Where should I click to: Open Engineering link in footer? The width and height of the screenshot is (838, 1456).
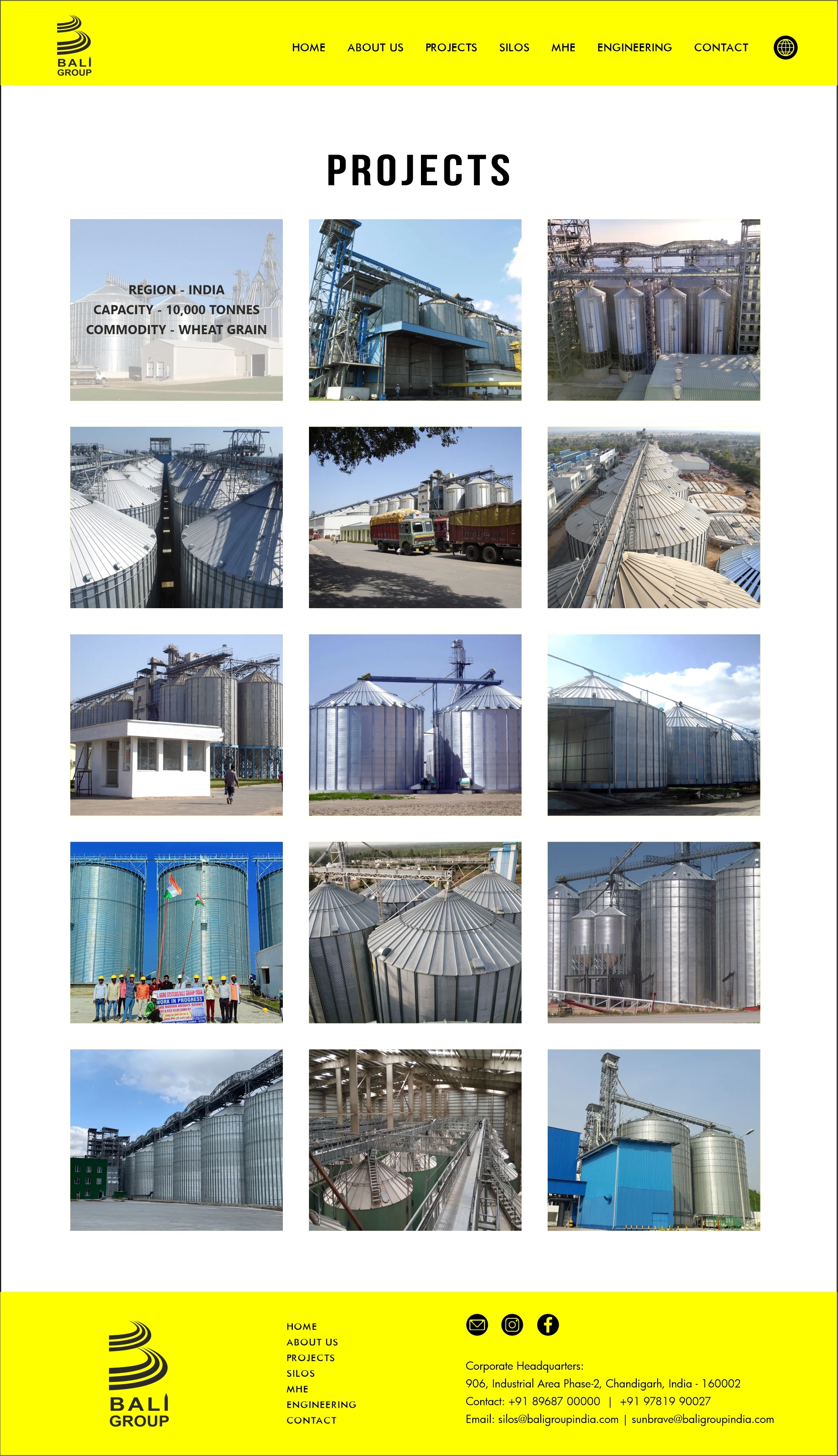pos(321,1404)
